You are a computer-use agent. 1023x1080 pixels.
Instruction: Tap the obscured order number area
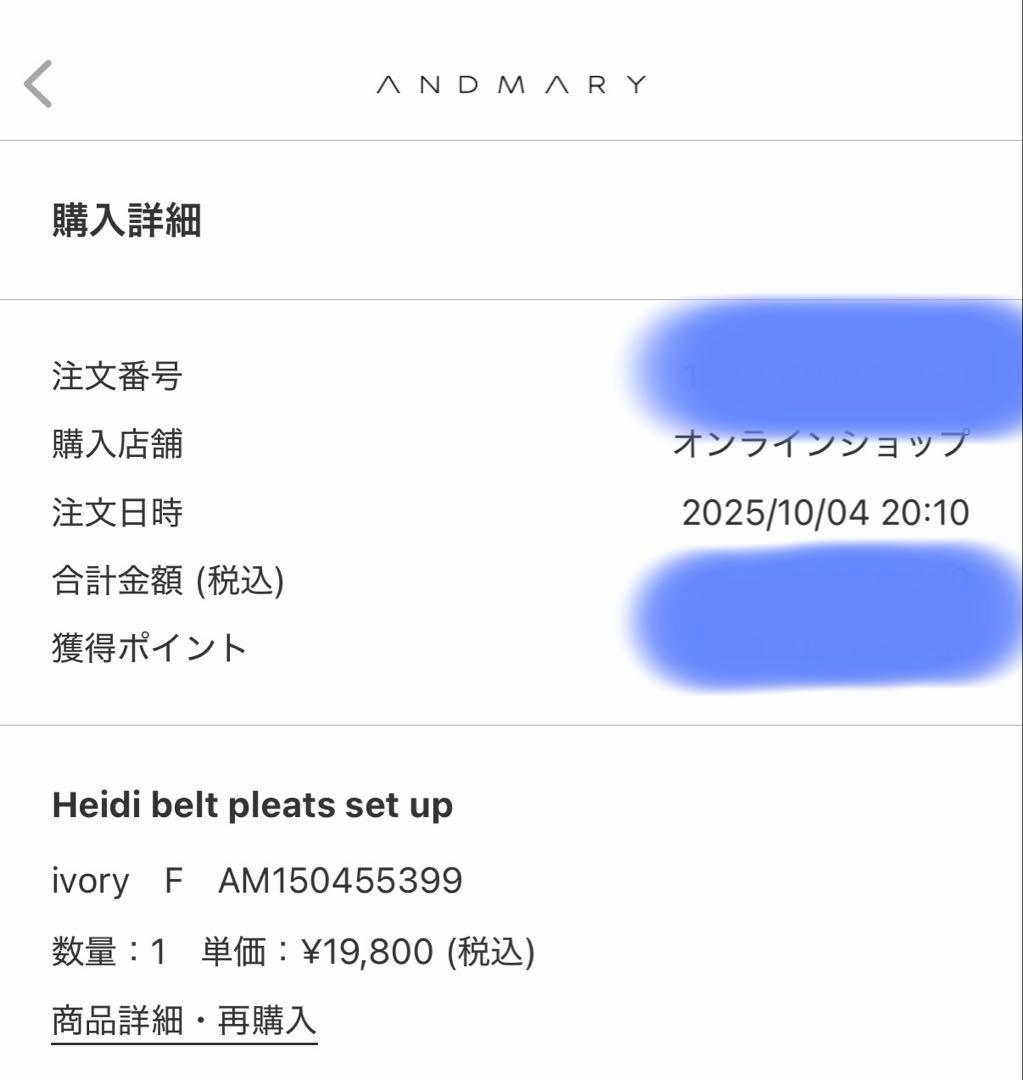click(x=820, y=370)
